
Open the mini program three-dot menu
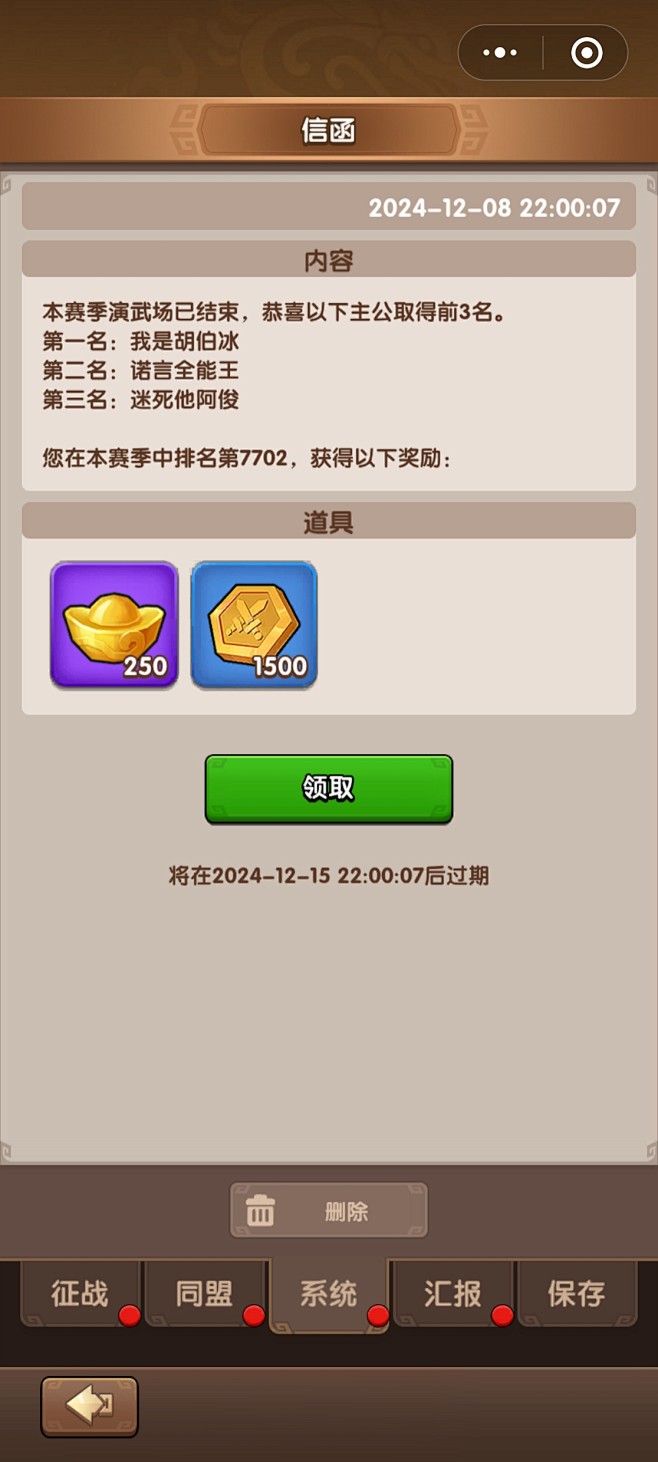click(x=500, y=53)
